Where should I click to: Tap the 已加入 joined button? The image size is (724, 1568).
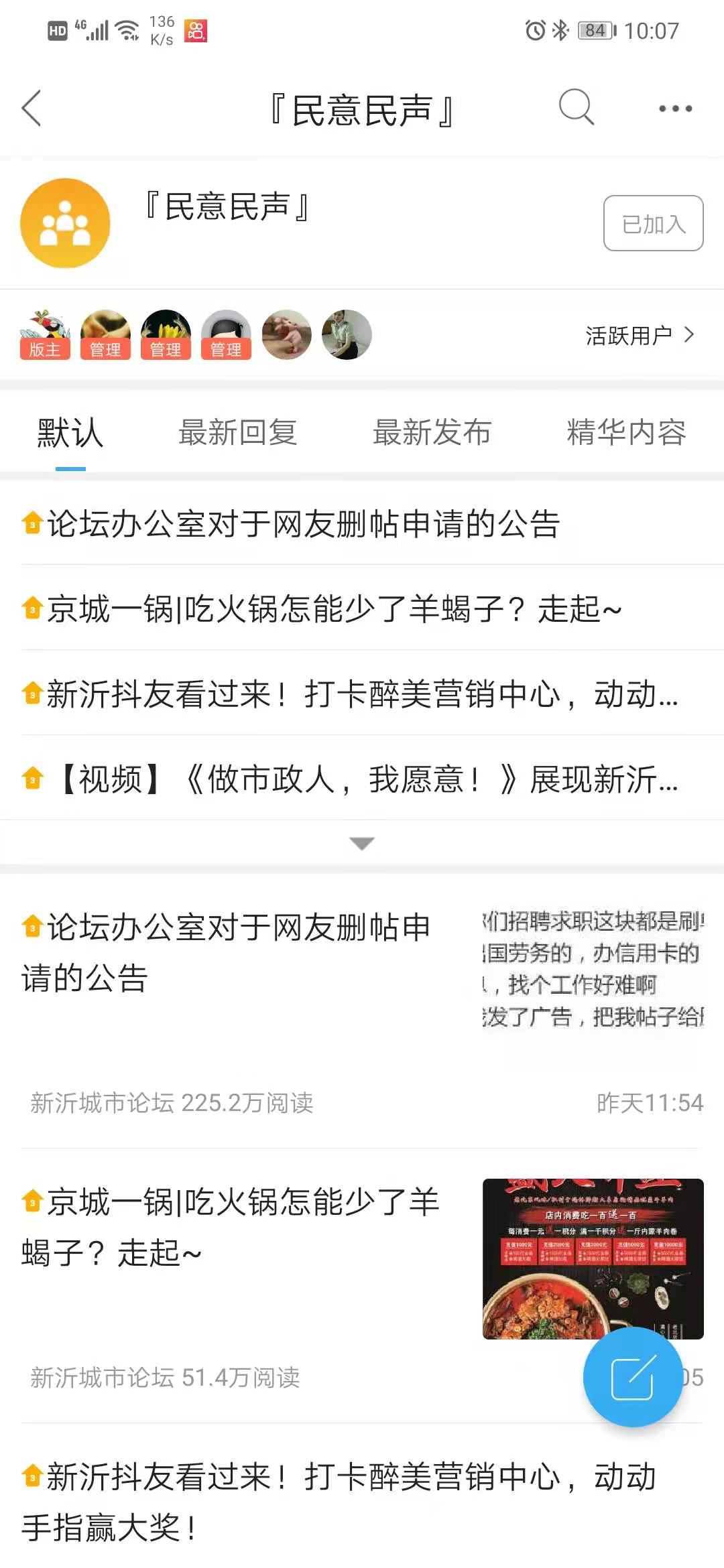653,224
